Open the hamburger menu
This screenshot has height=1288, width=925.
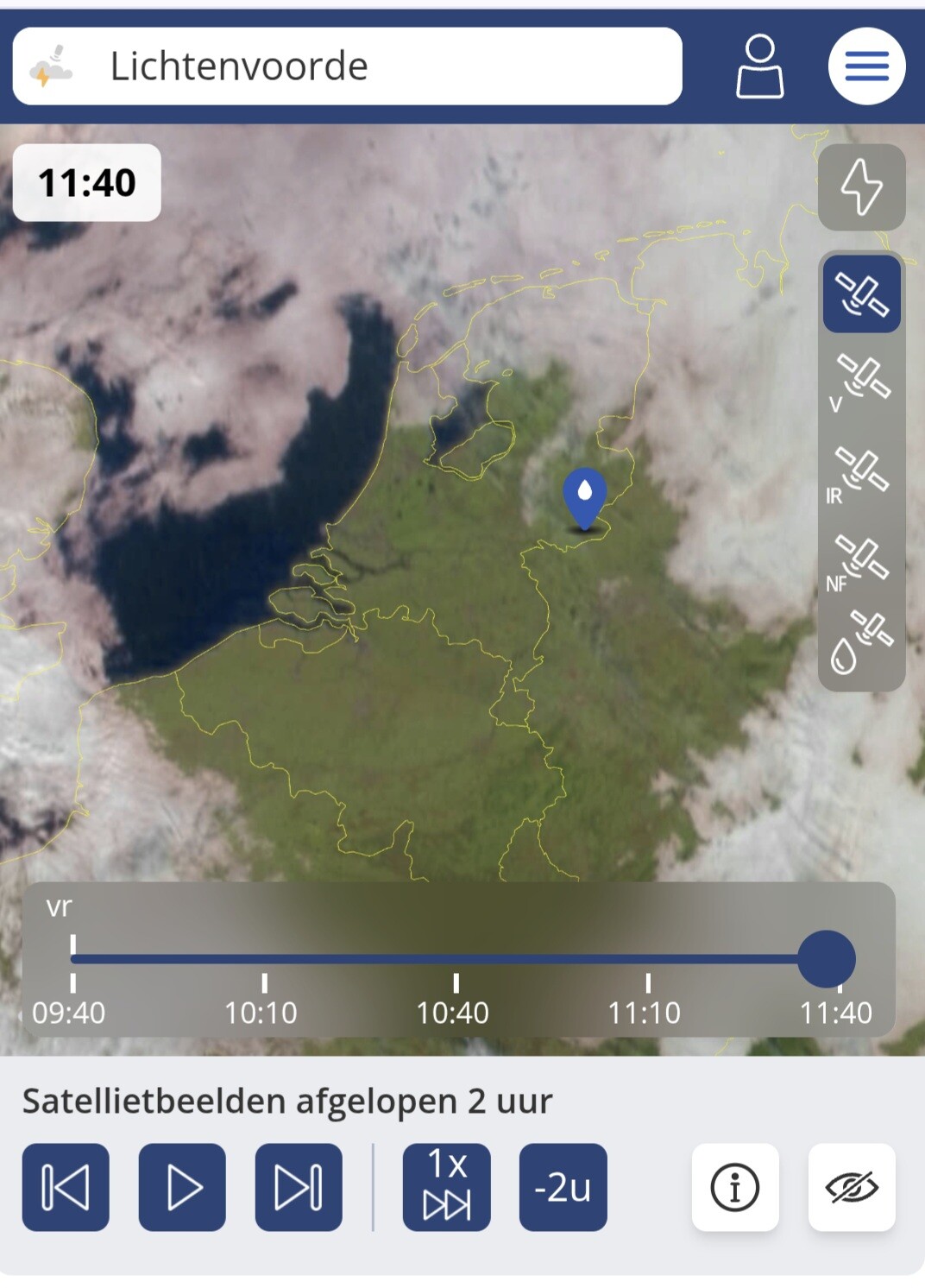[866, 66]
